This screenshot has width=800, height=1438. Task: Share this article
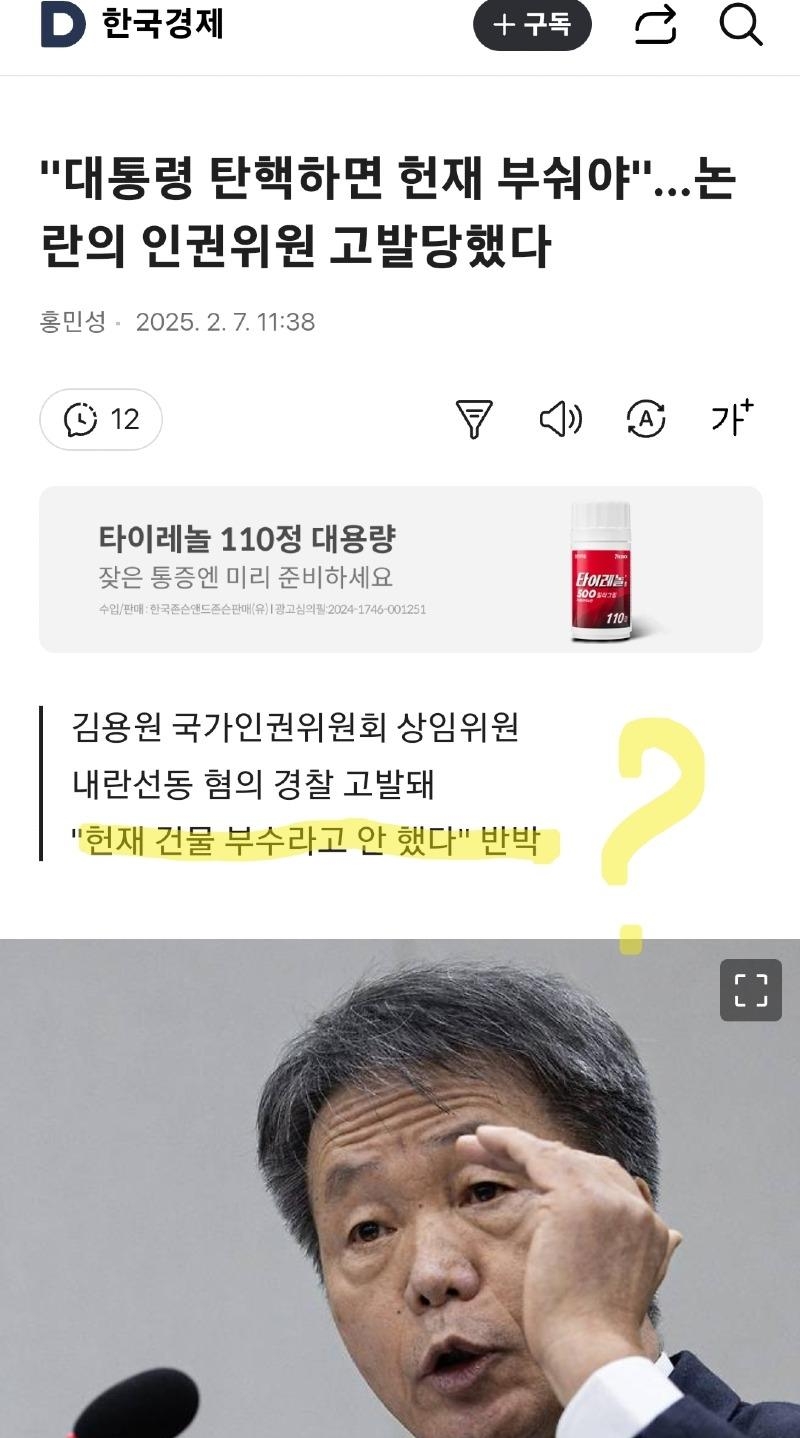pyautogui.click(x=656, y=26)
